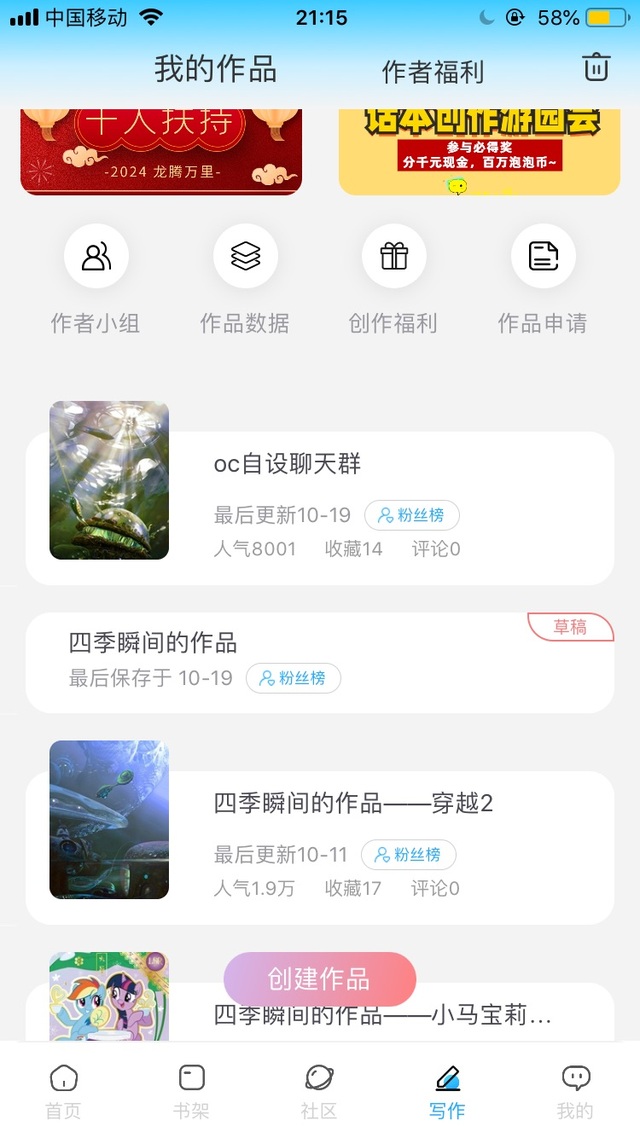Open the red 2024 龙腾万里 banner
Screen dimensions: 640x1138
161,152
